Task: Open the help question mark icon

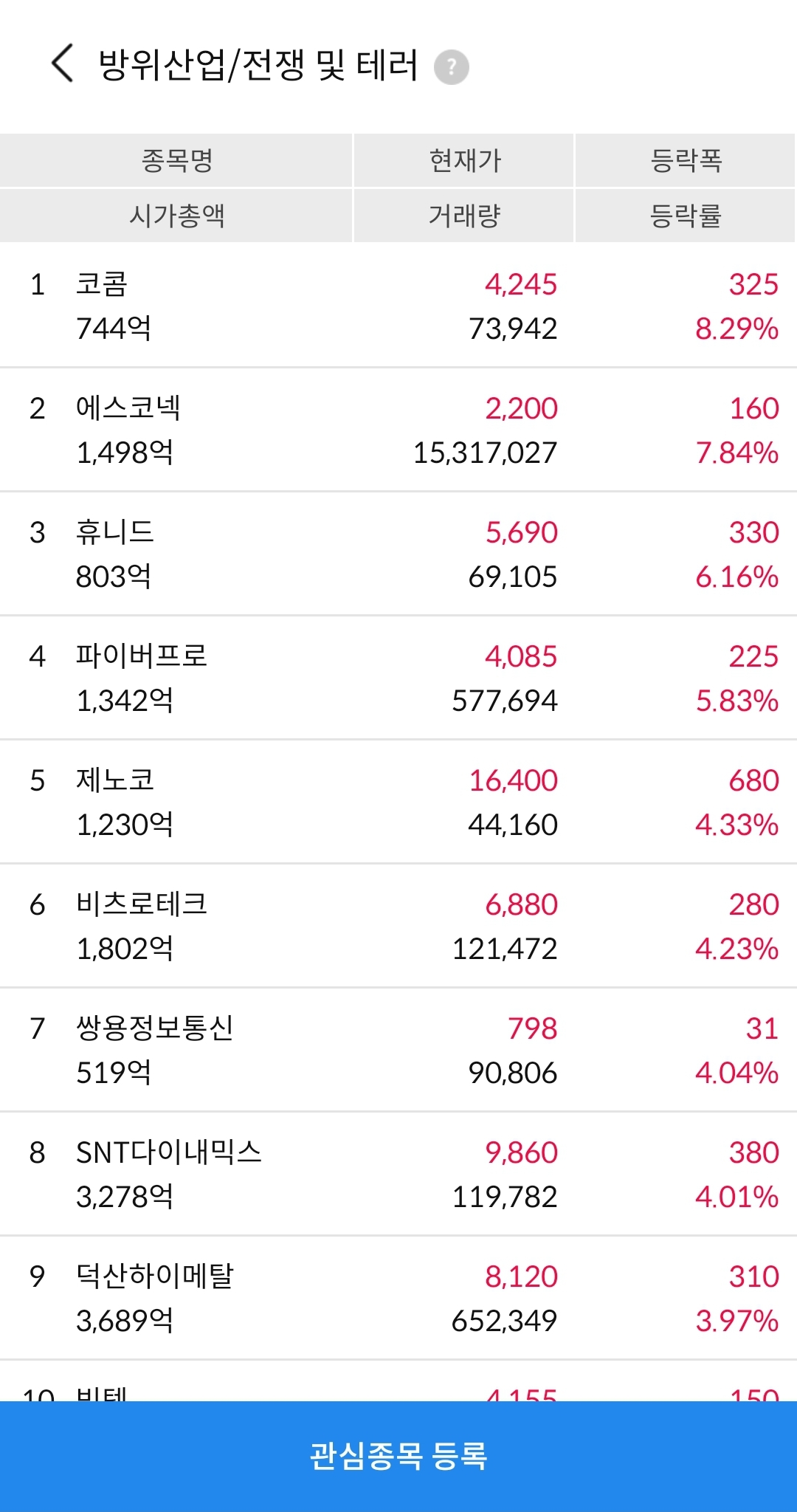Action: tap(452, 67)
